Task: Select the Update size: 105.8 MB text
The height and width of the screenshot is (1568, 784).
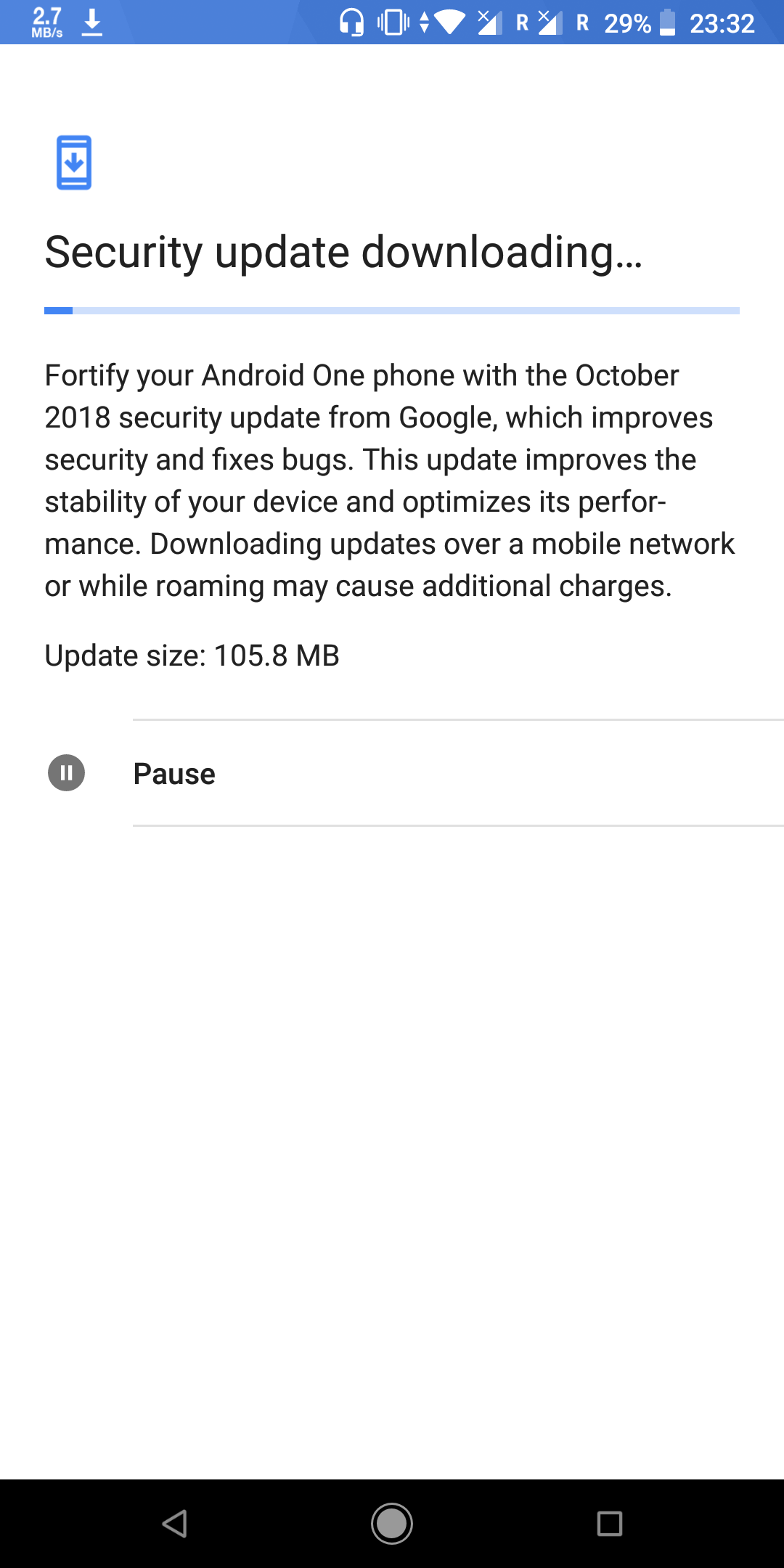Action: pyautogui.click(x=193, y=655)
